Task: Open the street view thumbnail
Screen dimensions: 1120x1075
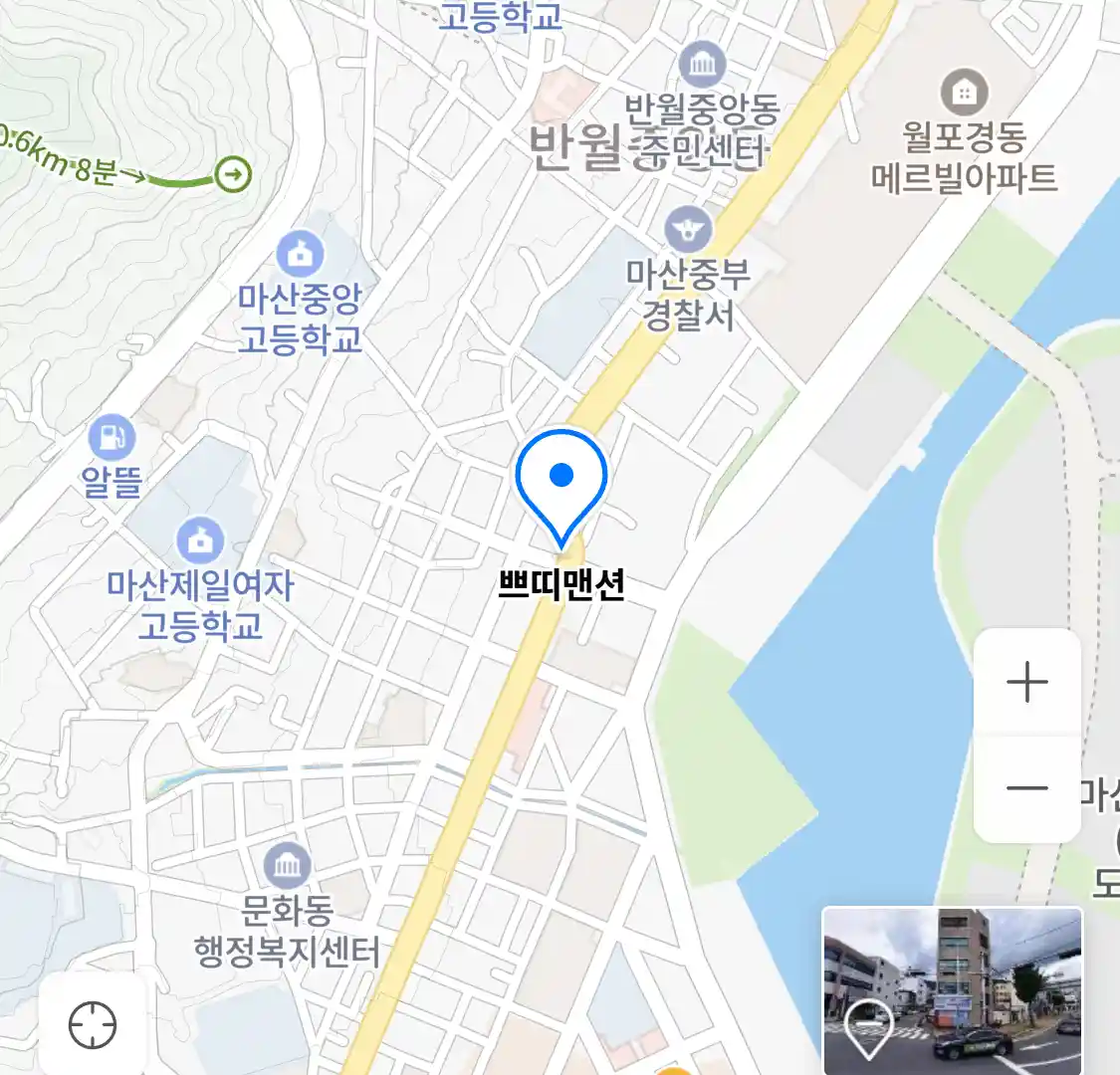Action: tap(952, 989)
